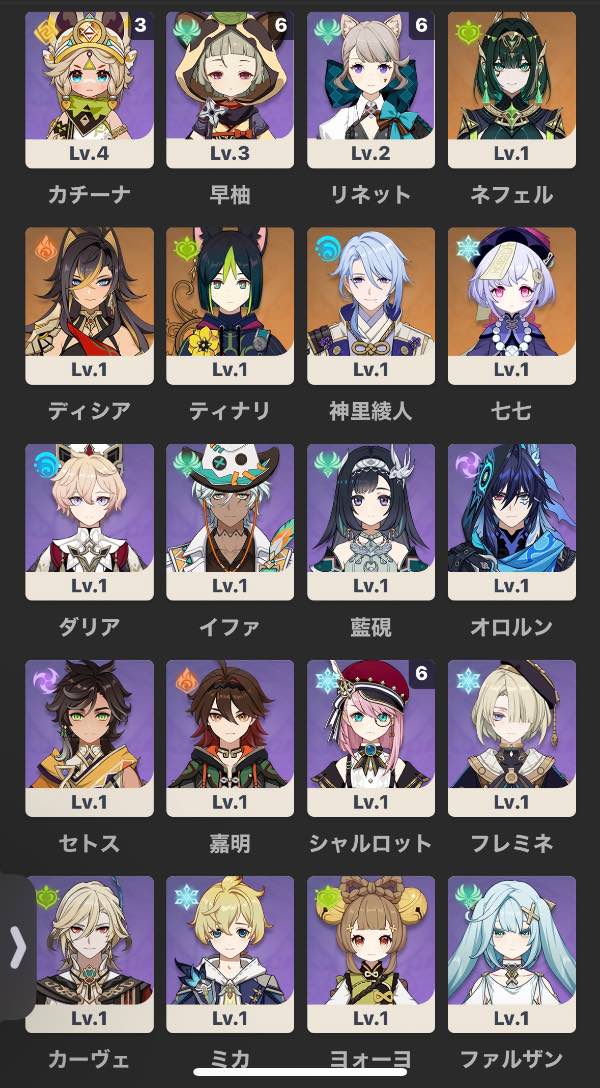Open the 嘉明 character card
The width and height of the screenshot is (600, 1088).
tap(230, 738)
